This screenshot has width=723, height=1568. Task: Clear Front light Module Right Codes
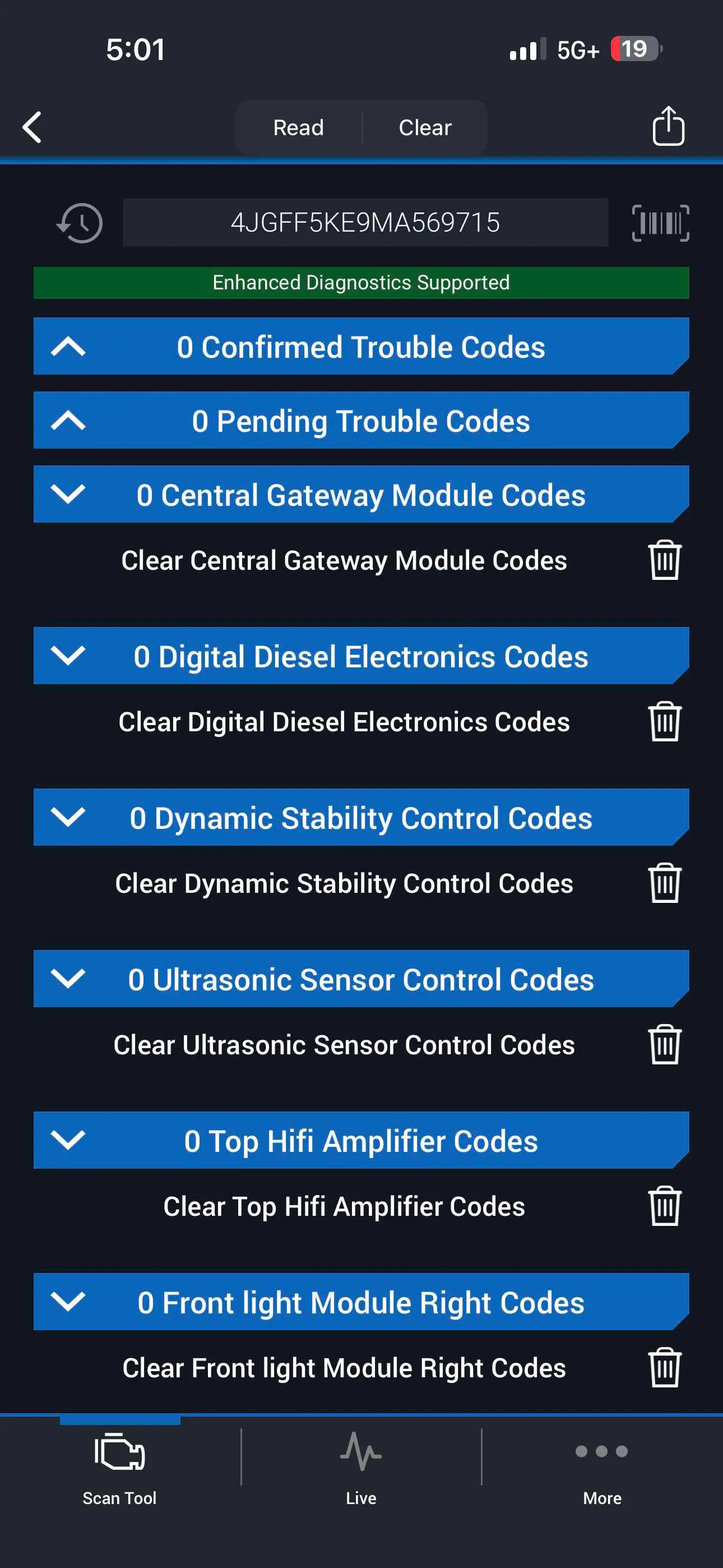[x=664, y=1368]
